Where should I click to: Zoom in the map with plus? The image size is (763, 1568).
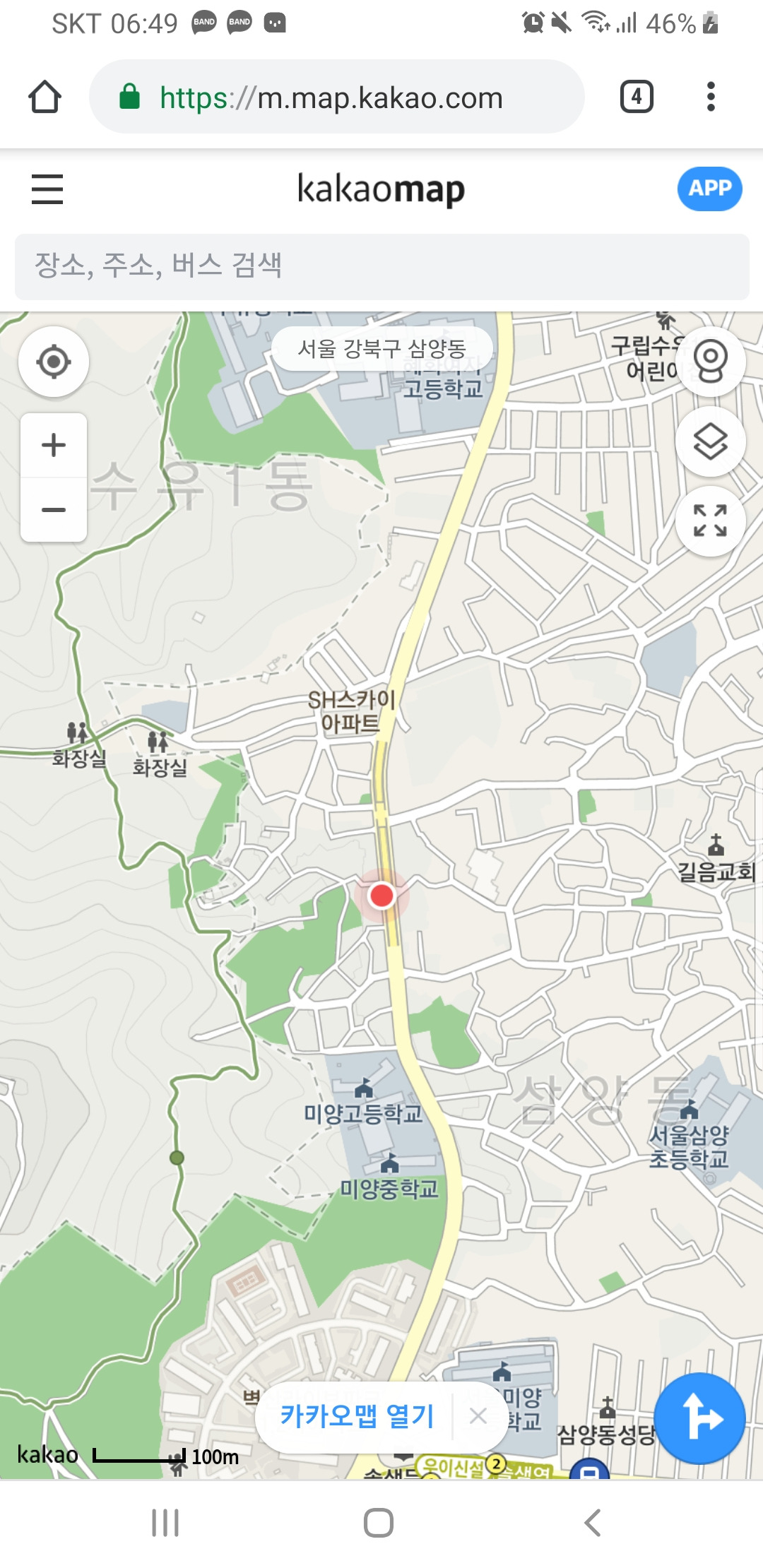[54, 446]
